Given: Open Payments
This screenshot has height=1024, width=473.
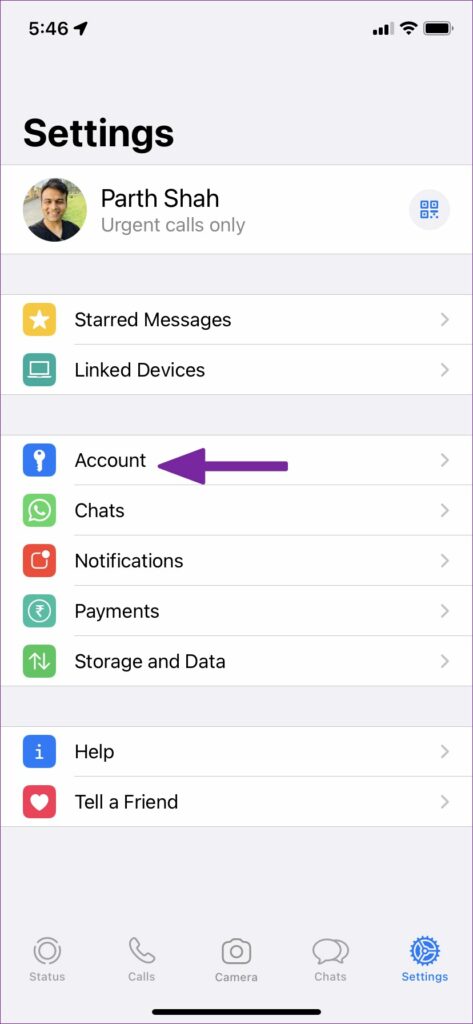Looking at the screenshot, I should coord(236,611).
